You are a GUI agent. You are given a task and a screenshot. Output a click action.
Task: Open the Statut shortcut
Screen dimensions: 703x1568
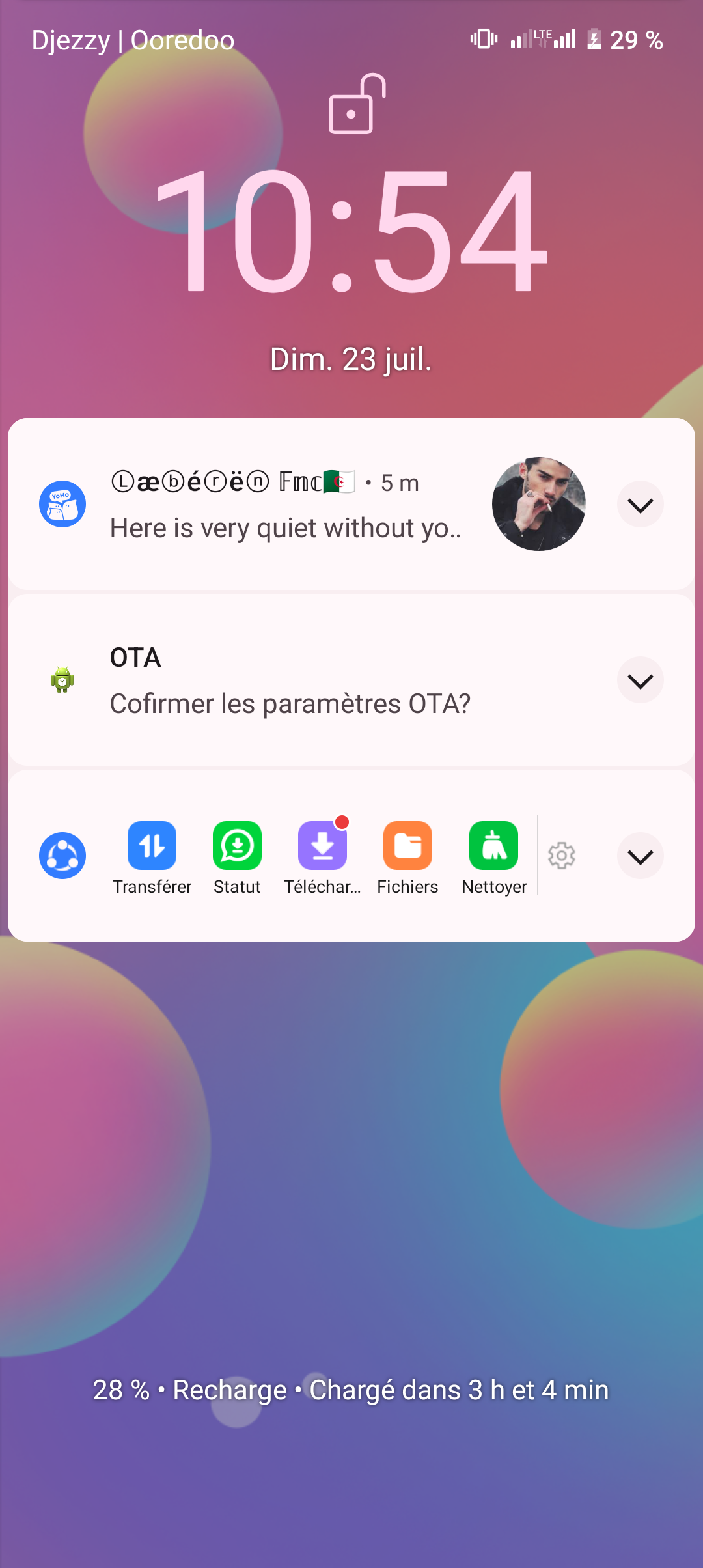237,858
